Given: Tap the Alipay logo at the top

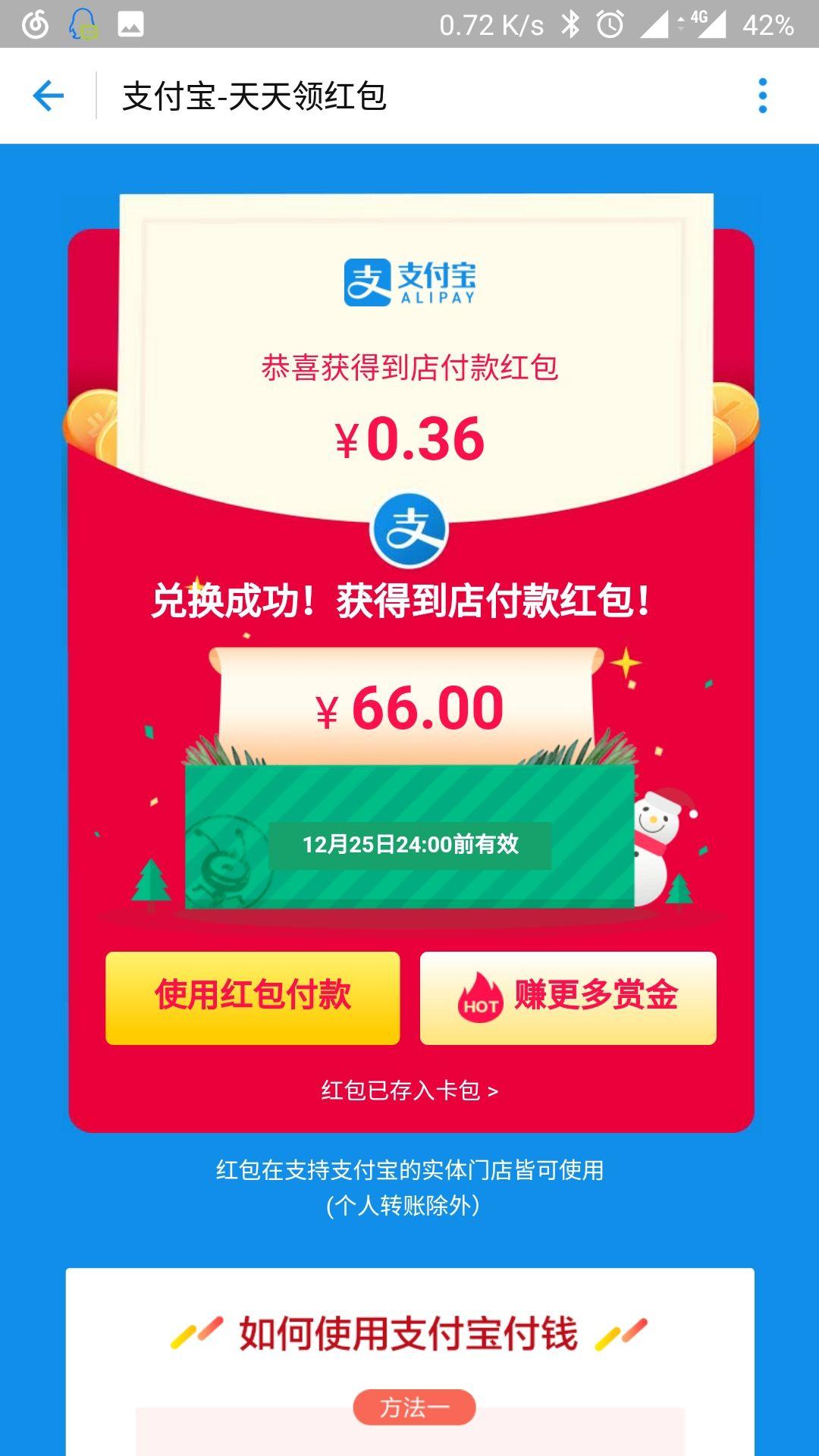Looking at the screenshot, I should click(409, 284).
